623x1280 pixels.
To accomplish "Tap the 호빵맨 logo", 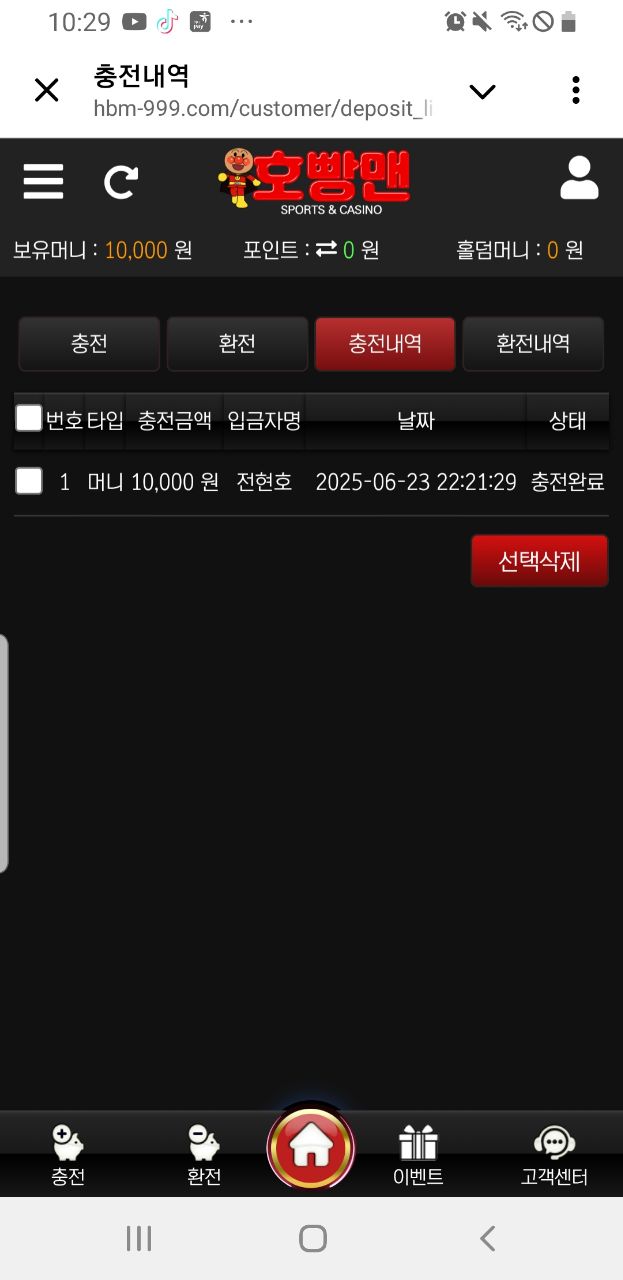I will click(x=315, y=180).
